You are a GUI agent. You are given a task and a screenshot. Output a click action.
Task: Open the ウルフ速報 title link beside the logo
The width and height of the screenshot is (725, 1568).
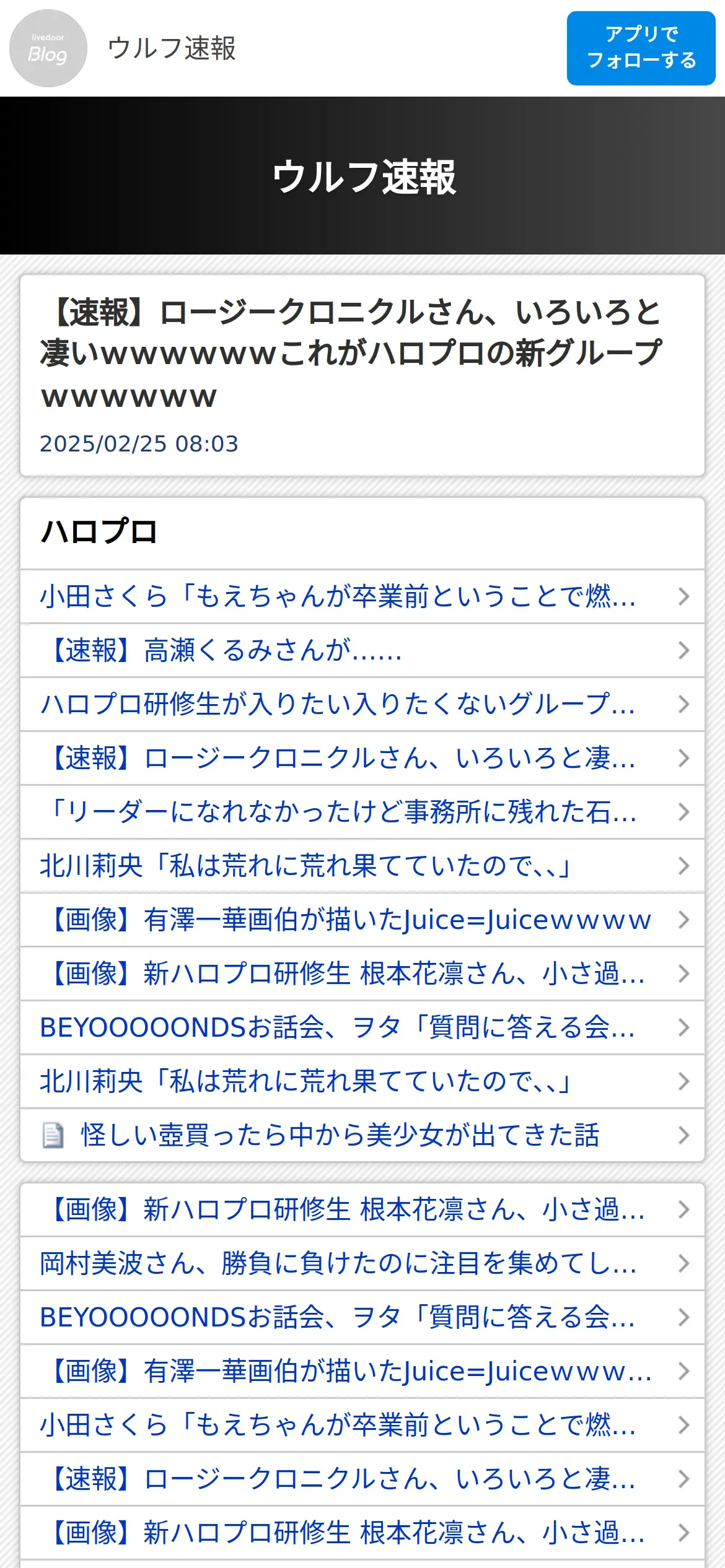pos(172,48)
